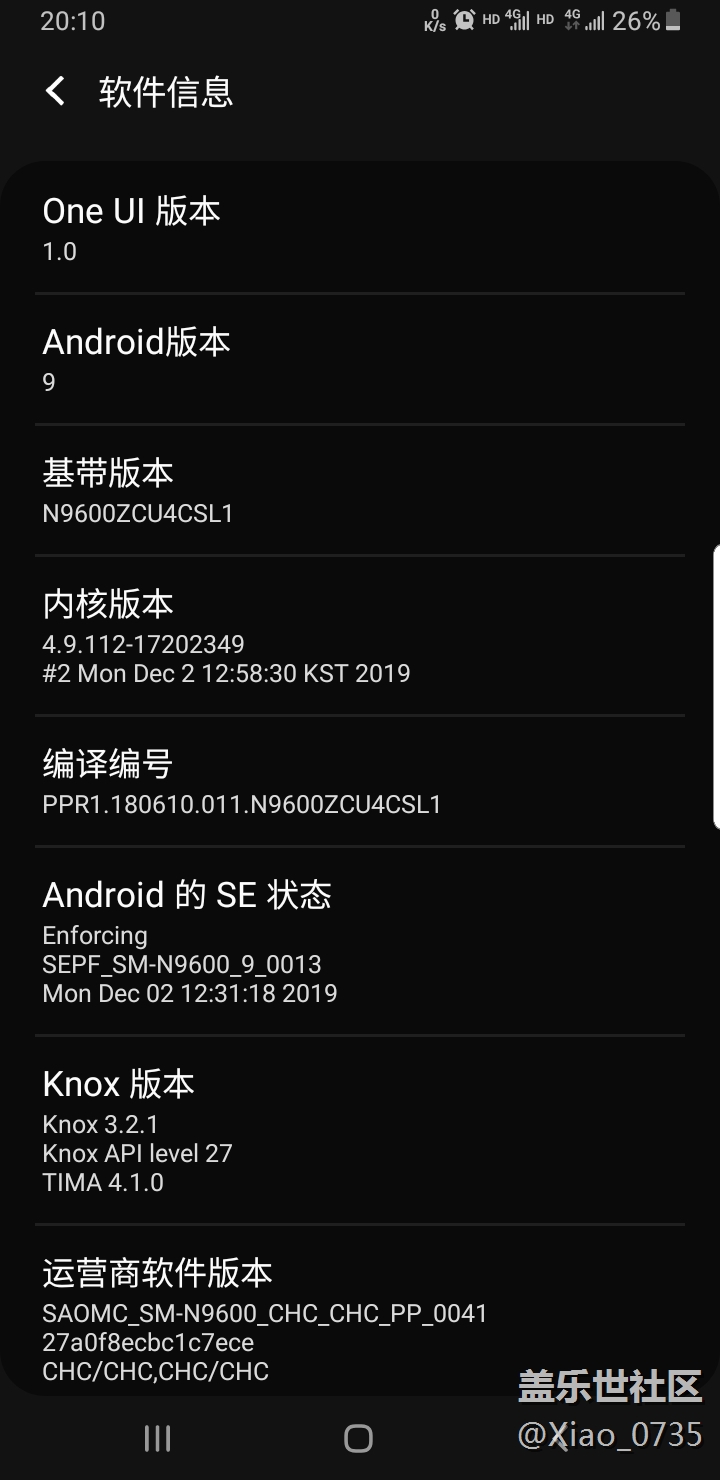Open the recent apps view
The width and height of the screenshot is (720, 1480).
[x=157, y=1438]
